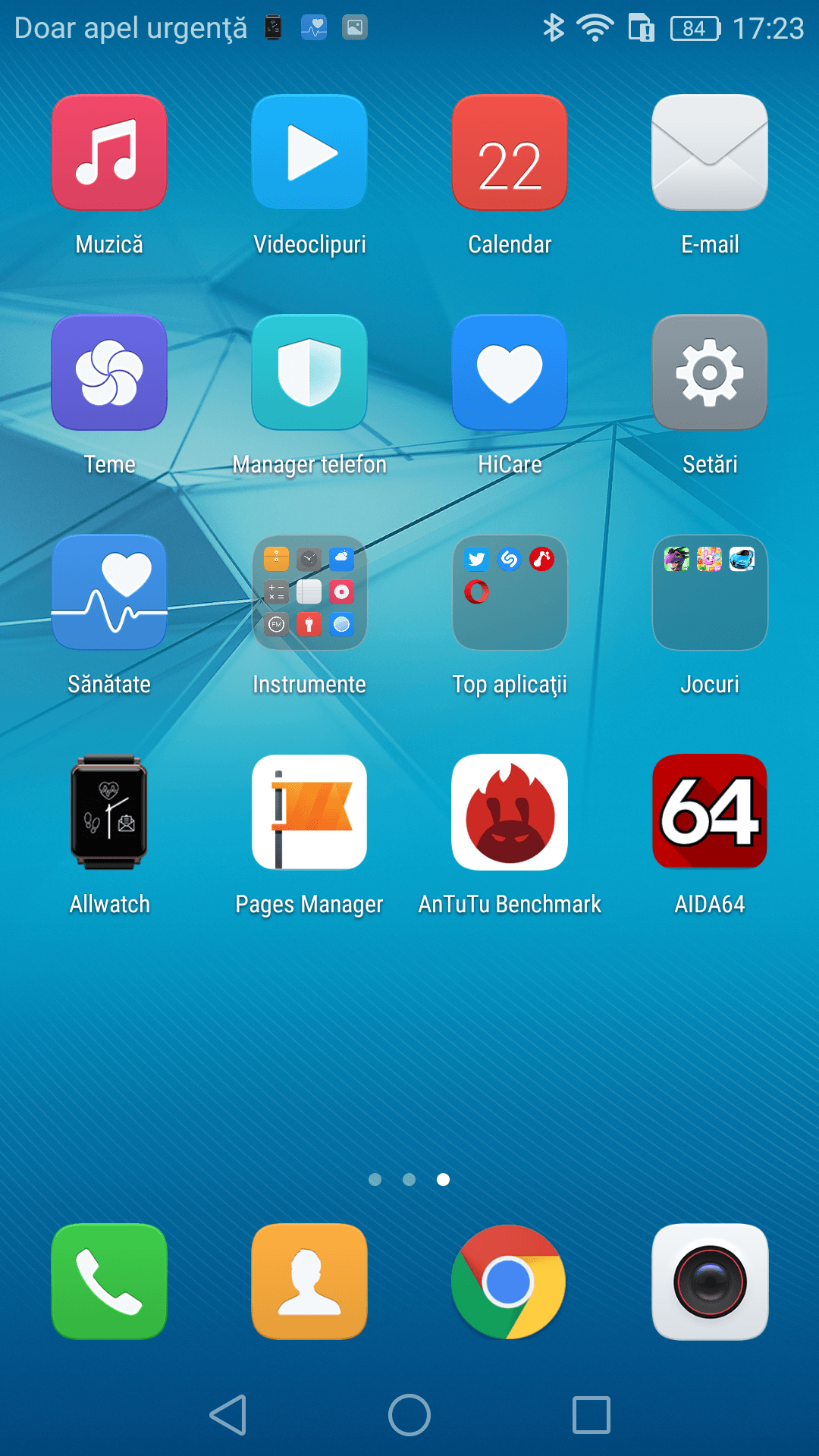Open Setări
This screenshot has height=1456, width=819.
coord(710,372)
